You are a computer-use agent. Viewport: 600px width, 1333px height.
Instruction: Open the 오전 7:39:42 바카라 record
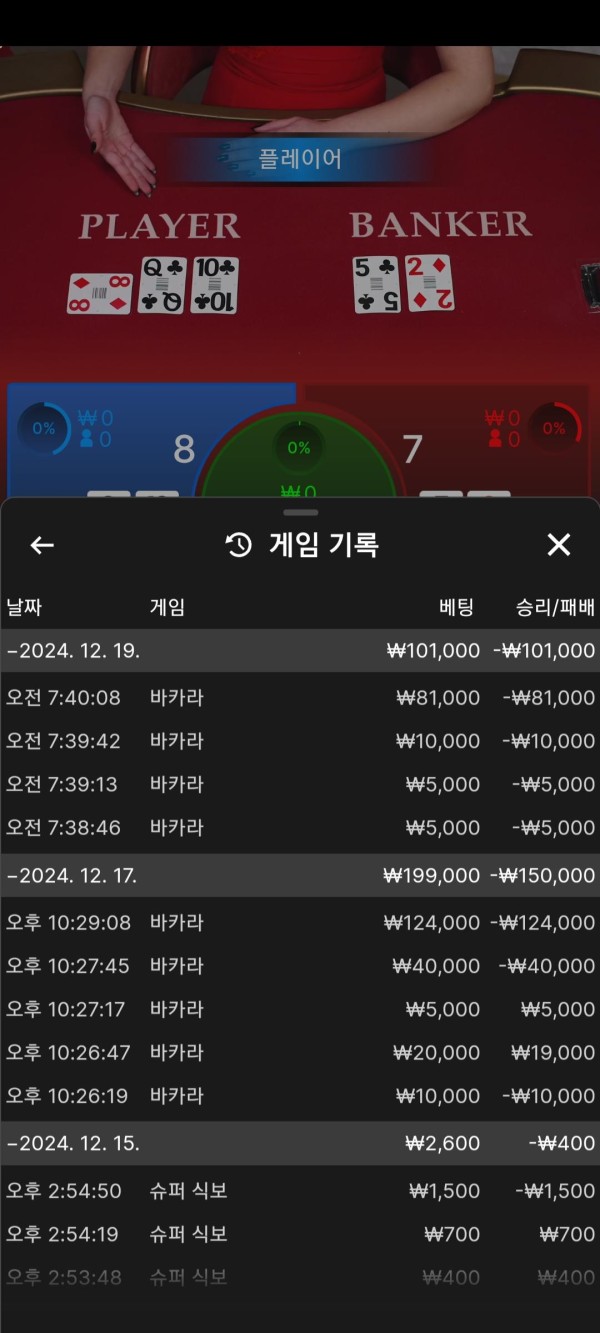point(300,741)
